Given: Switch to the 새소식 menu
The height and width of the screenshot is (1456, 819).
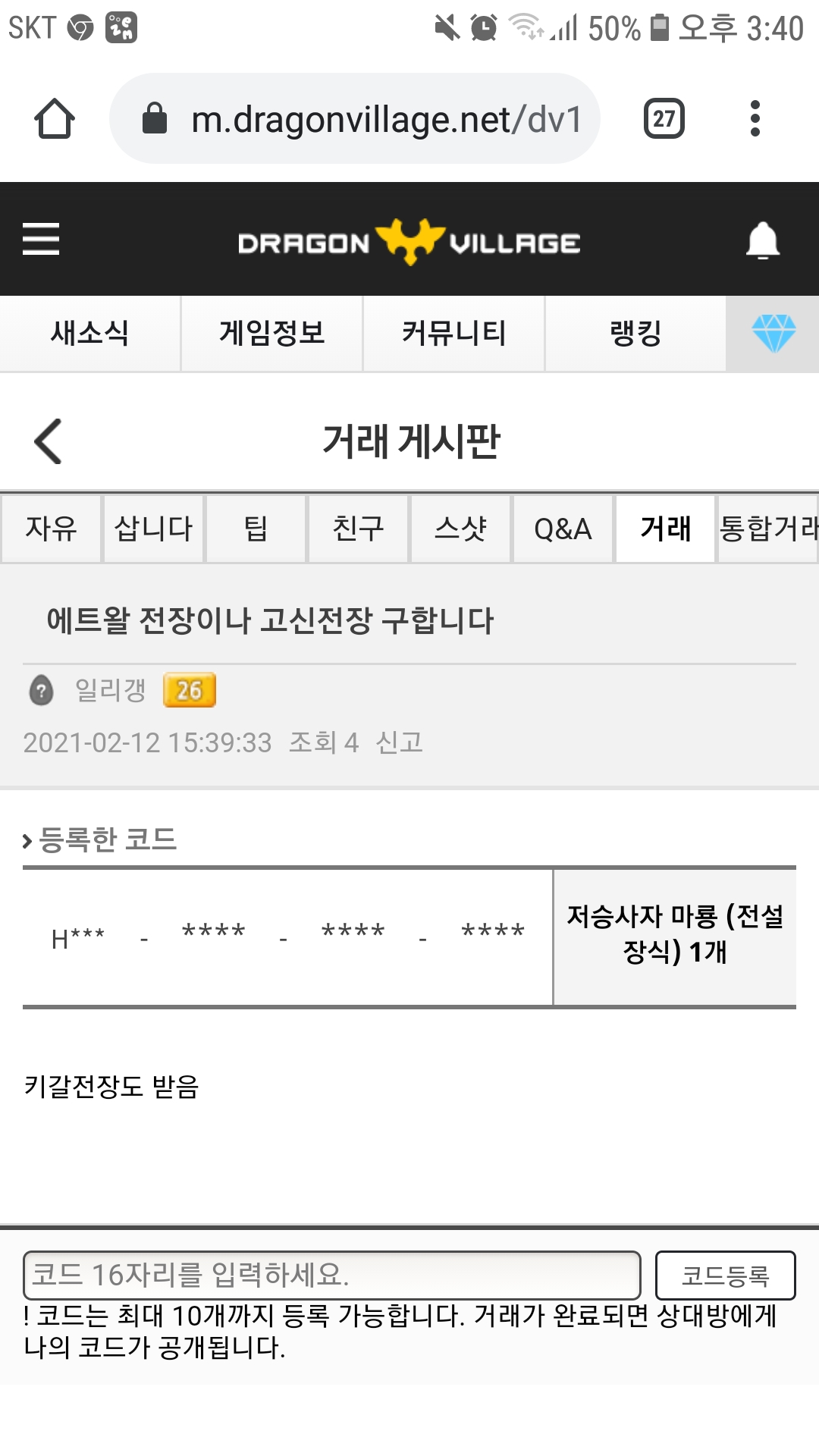Looking at the screenshot, I should tap(90, 334).
